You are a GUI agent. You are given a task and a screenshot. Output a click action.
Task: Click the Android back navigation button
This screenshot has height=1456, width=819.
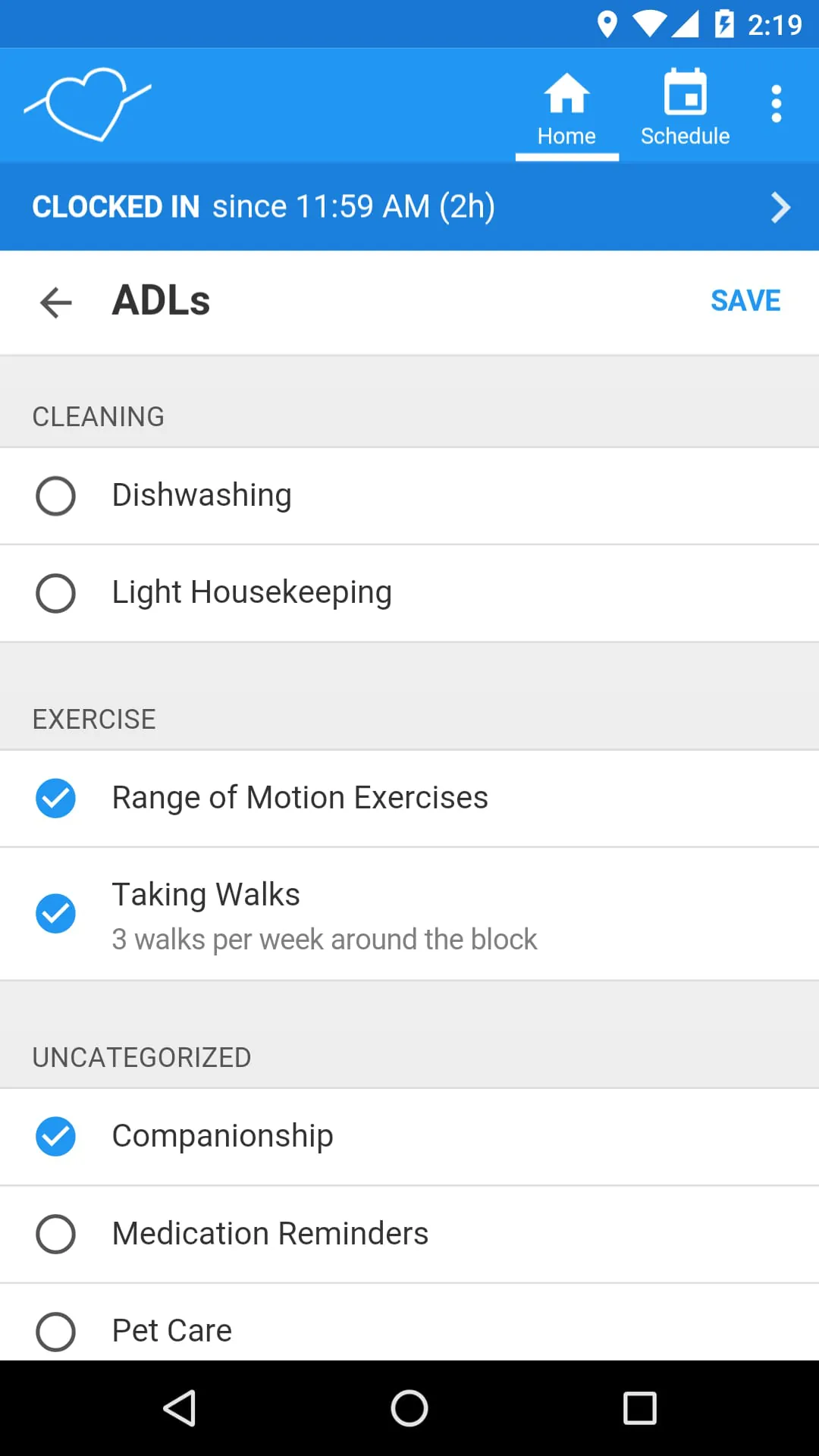click(x=180, y=1408)
